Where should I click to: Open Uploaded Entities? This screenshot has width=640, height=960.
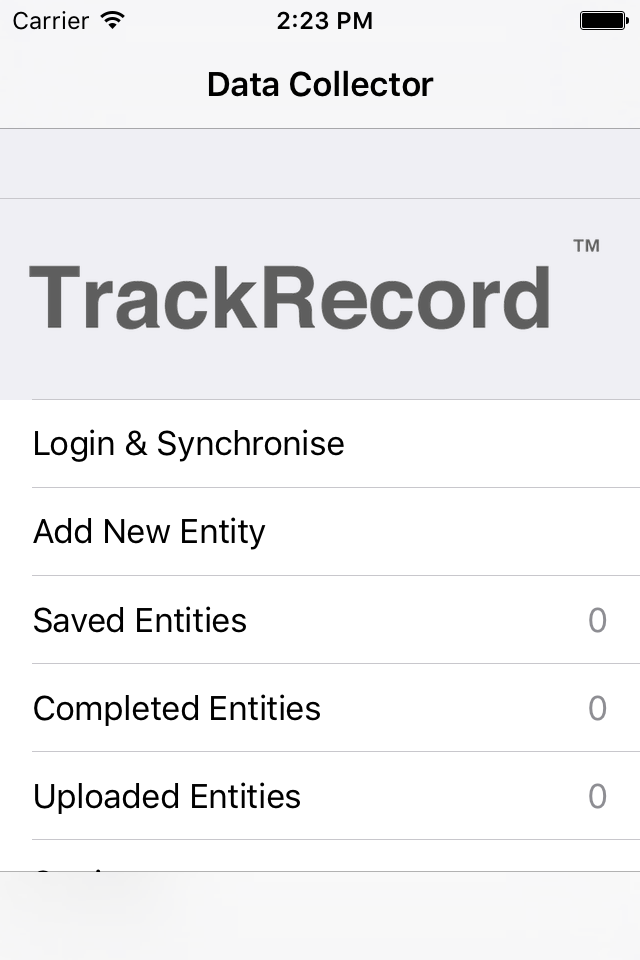tap(320, 796)
